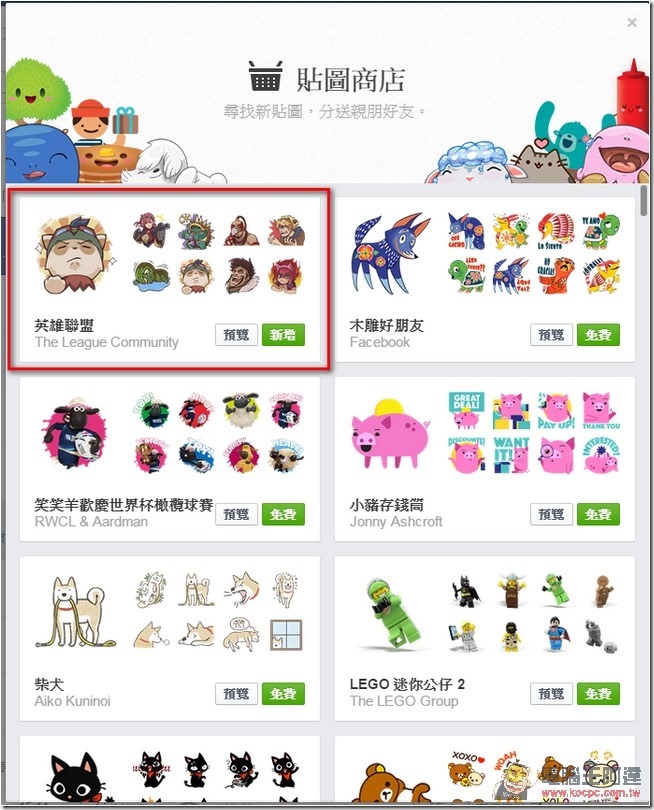Get the free 小豬存錢筒 stickers
This screenshot has height=810, width=654.
pos(598,514)
